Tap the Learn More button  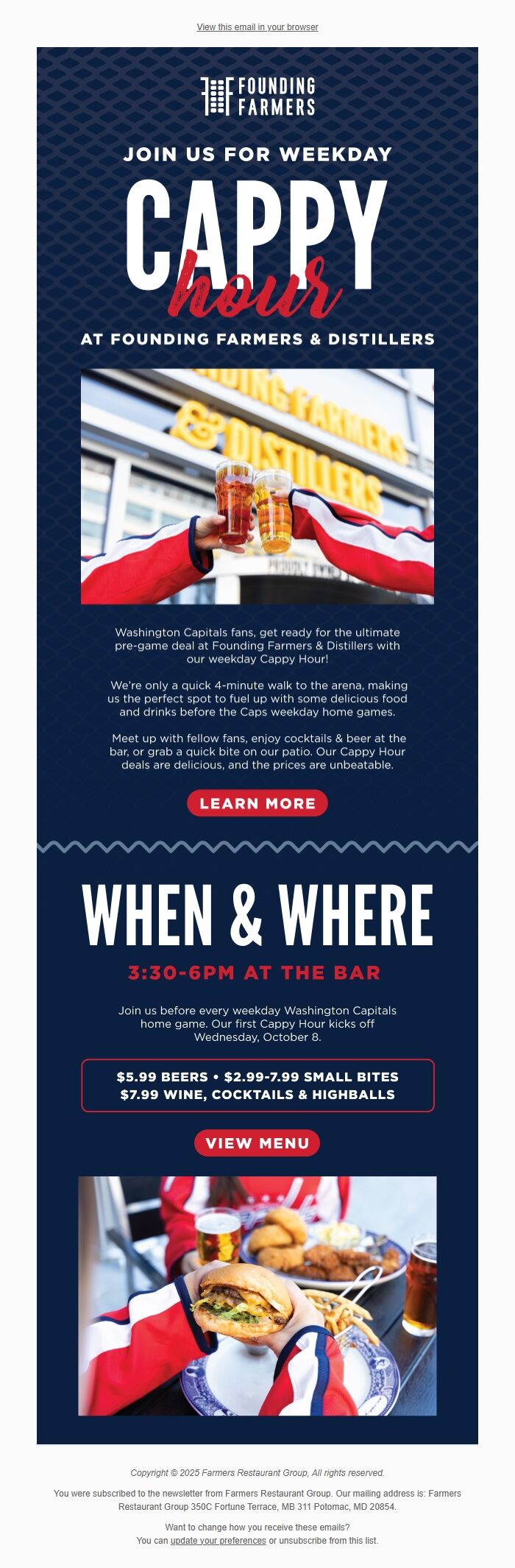(x=257, y=803)
